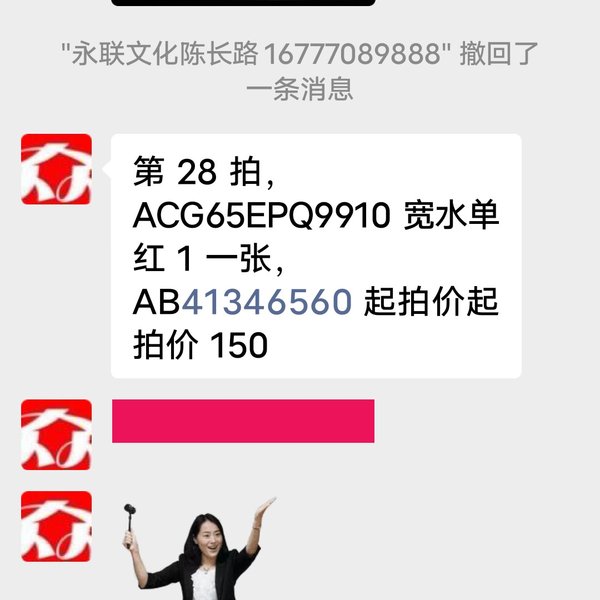
Task: Open sender avatar beside the 第 28 拍 message
Action: pyautogui.click(x=56, y=169)
